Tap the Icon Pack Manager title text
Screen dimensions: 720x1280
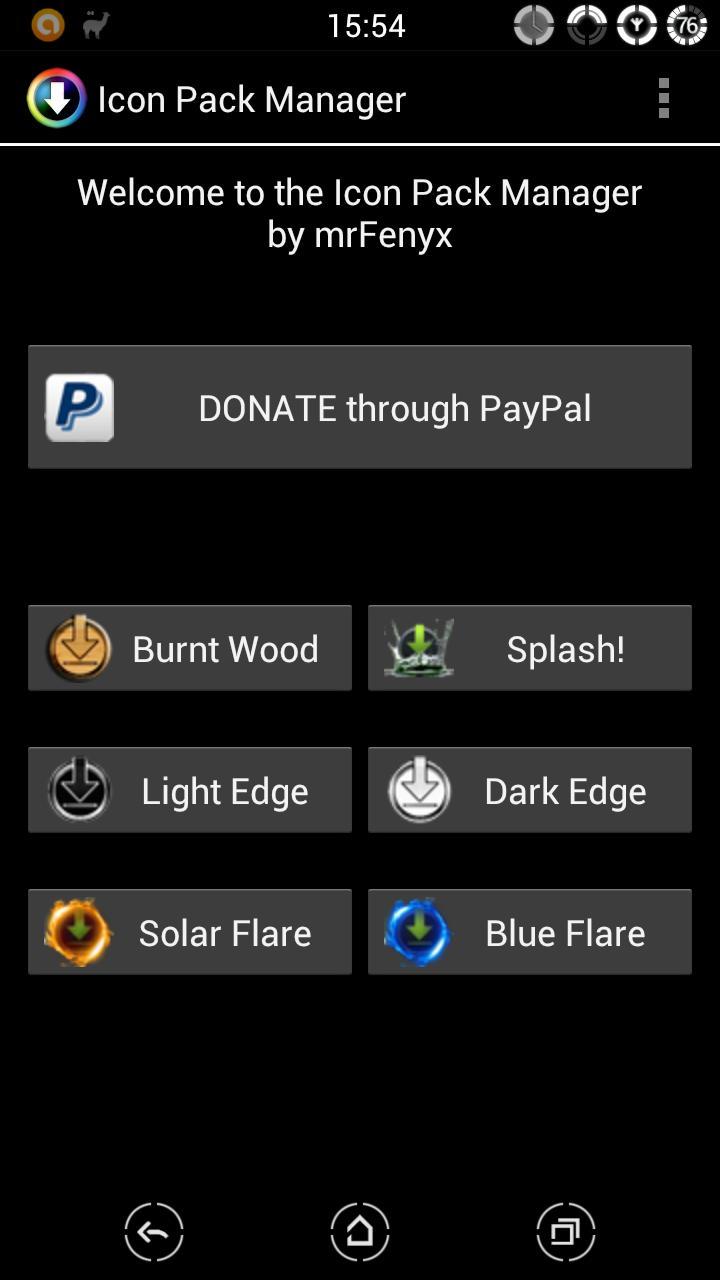[x=250, y=98]
